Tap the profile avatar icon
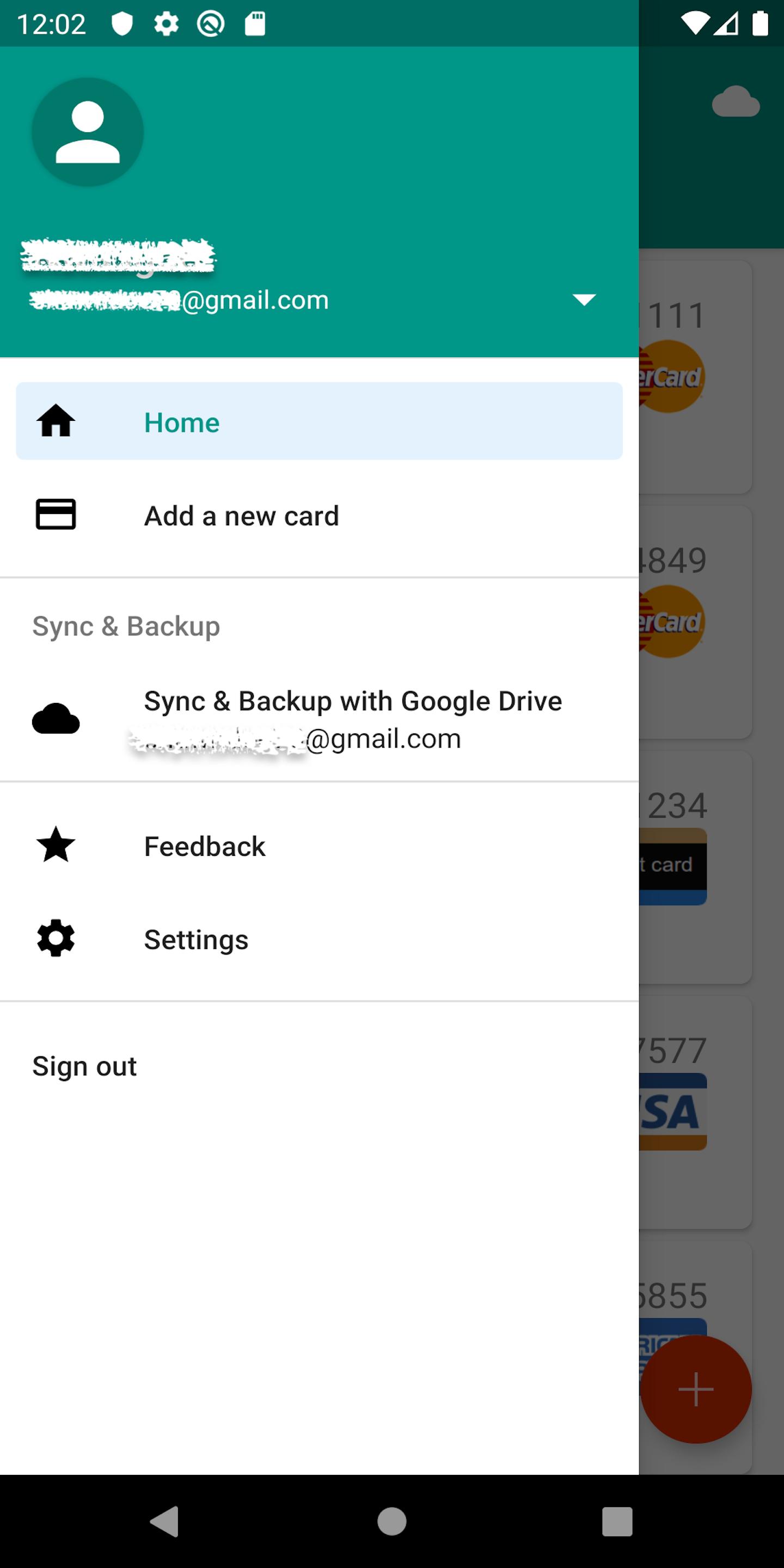This screenshot has width=784, height=1568. click(88, 131)
